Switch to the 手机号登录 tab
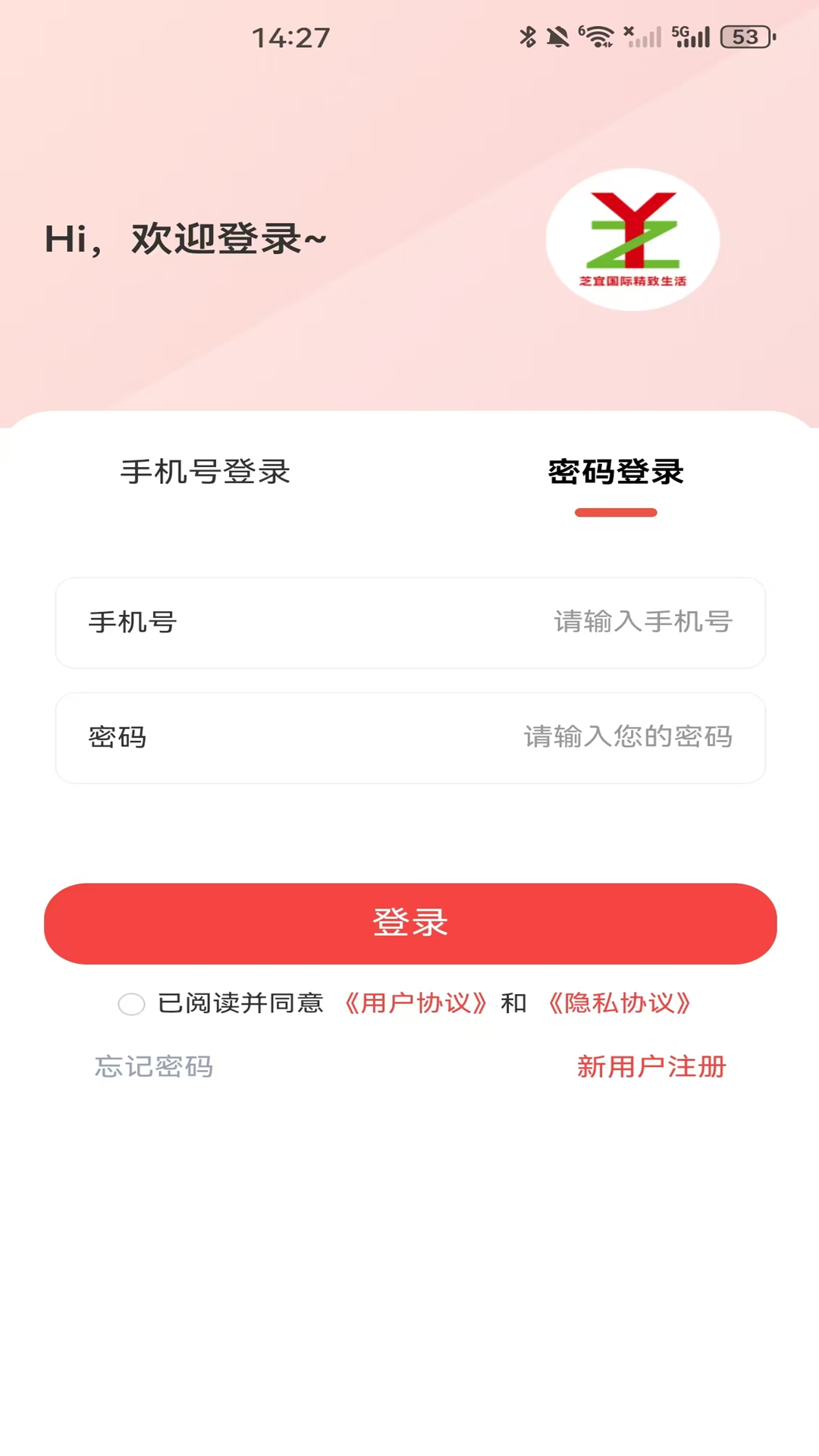 point(206,472)
